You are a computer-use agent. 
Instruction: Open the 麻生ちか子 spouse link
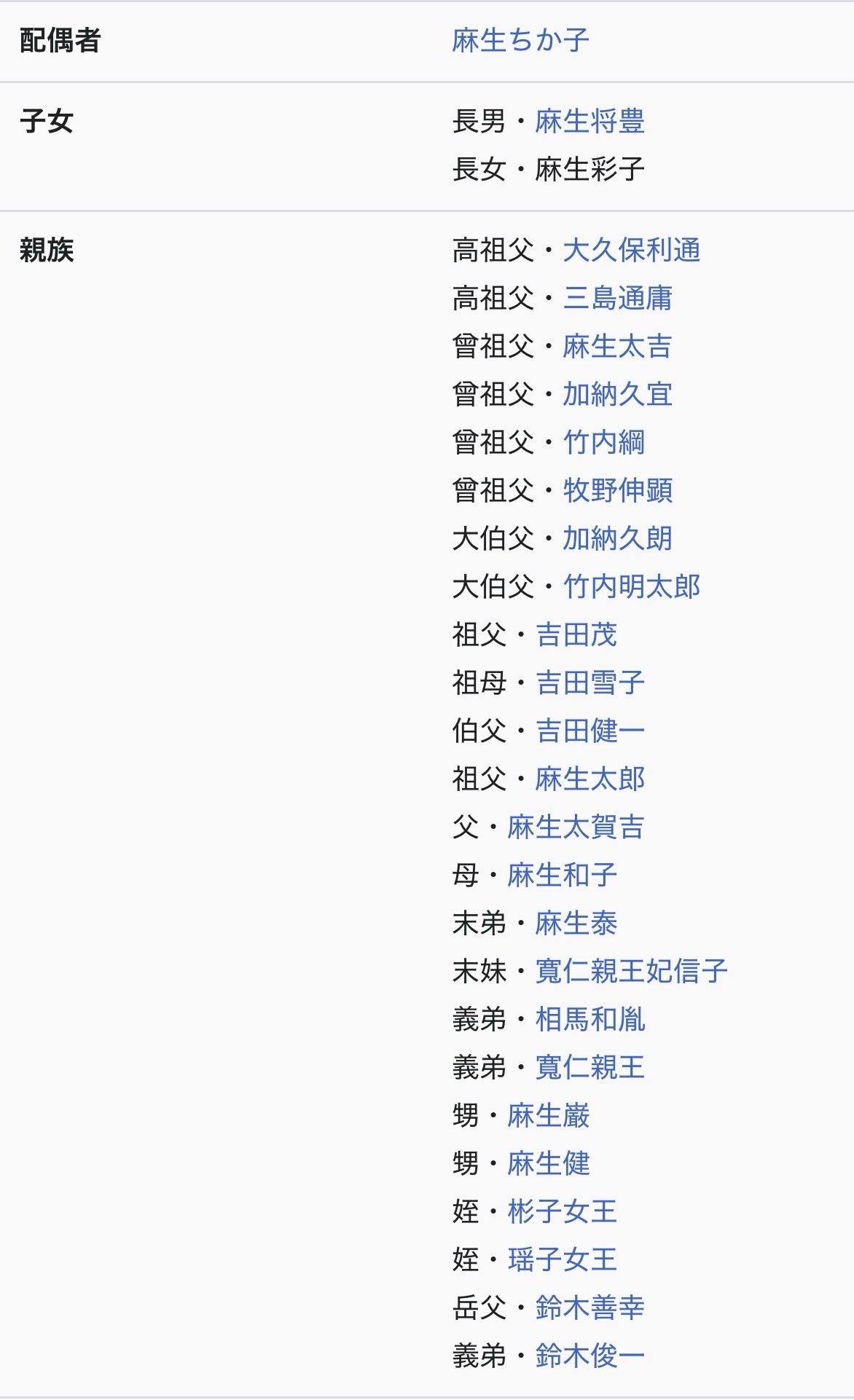click(x=520, y=40)
